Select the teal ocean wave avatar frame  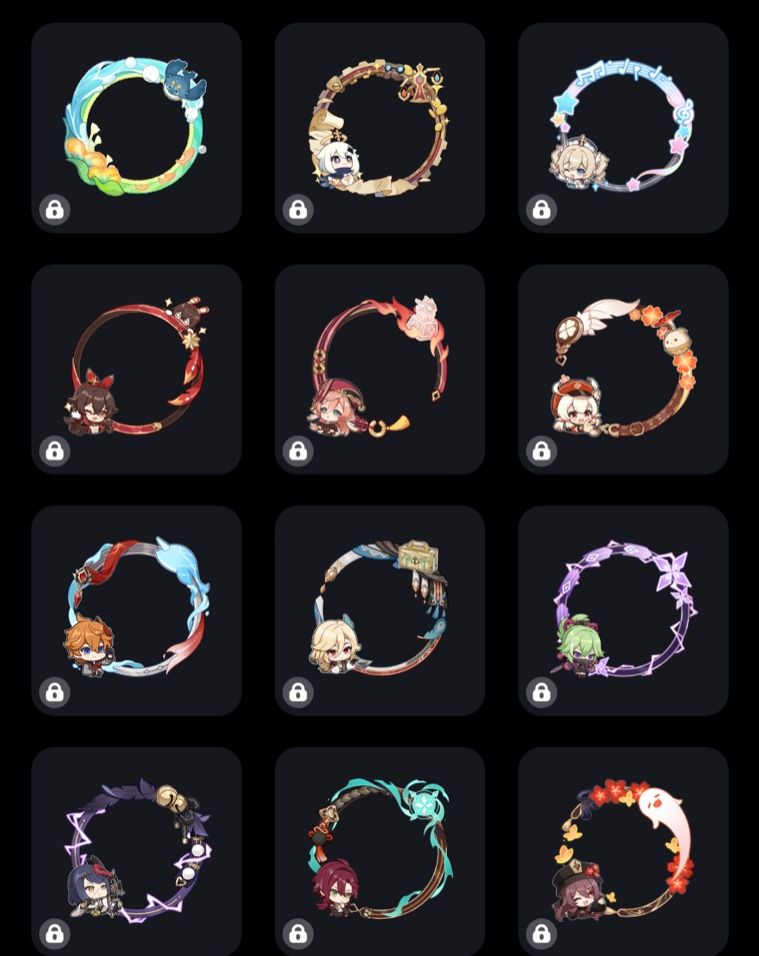tap(136, 127)
